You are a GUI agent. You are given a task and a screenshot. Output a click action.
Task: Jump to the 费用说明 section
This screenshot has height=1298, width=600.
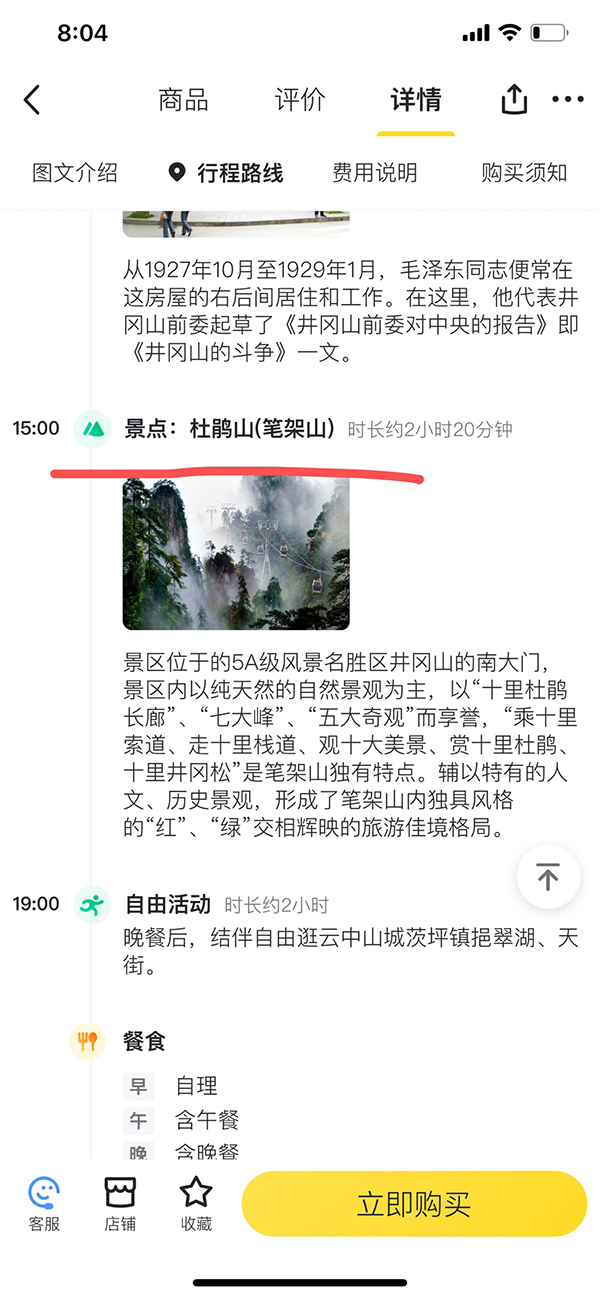coord(375,173)
